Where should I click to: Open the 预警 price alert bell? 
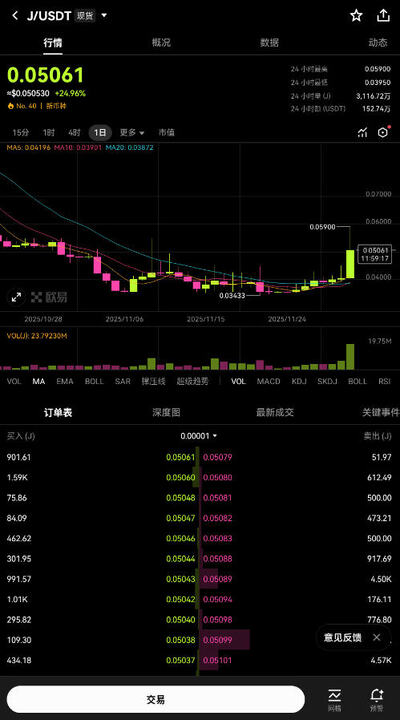pos(377,700)
